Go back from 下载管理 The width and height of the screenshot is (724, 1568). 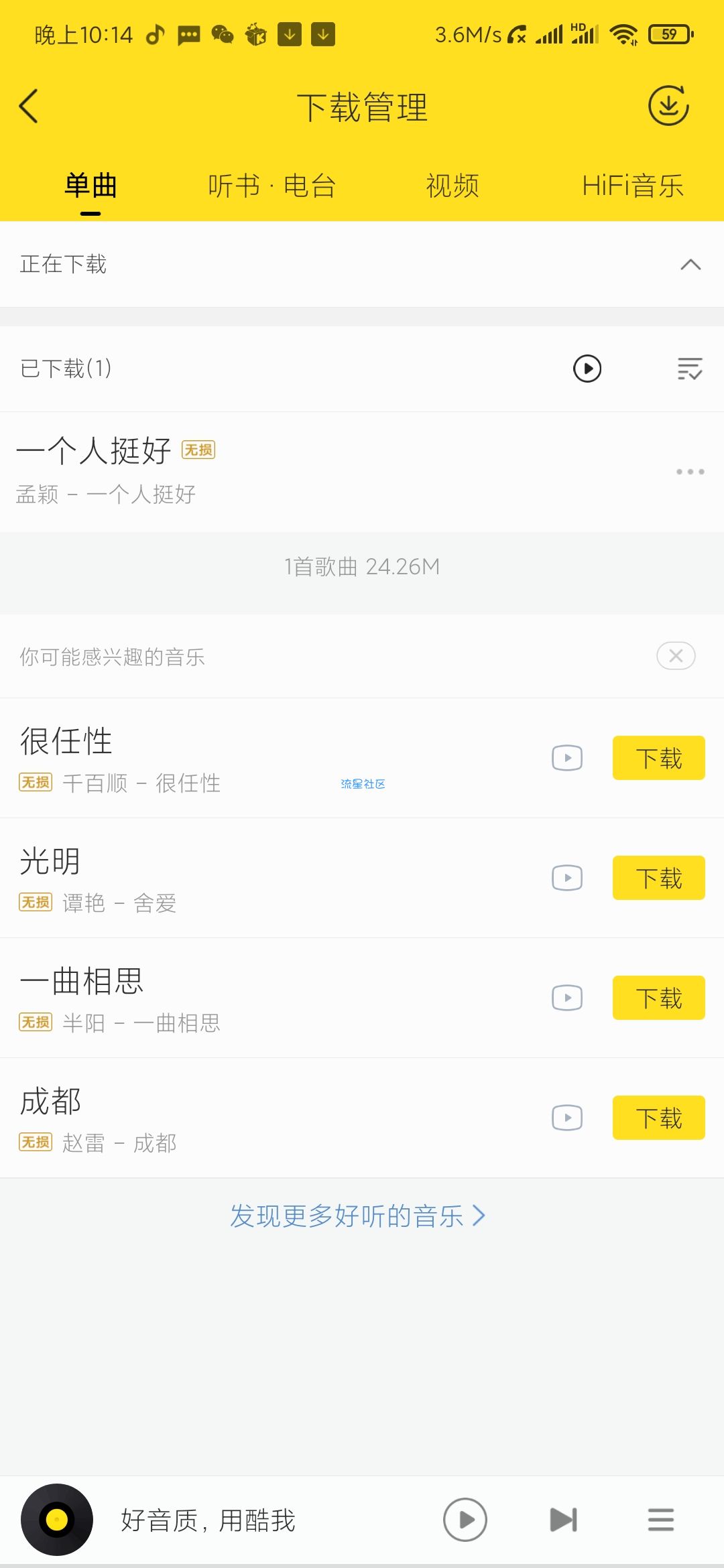point(29,106)
